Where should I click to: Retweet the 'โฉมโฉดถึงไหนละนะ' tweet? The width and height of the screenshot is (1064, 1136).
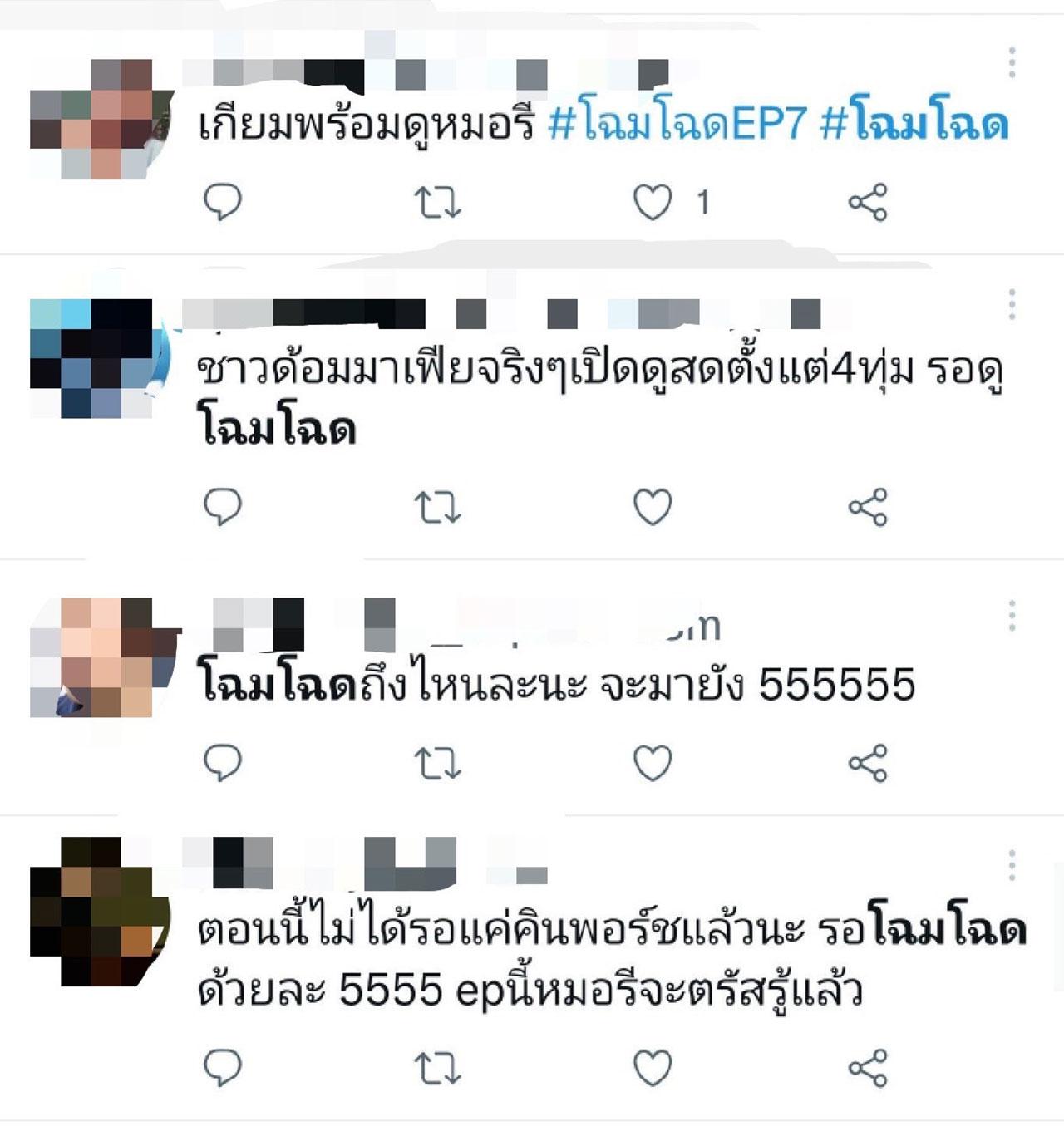(x=437, y=764)
